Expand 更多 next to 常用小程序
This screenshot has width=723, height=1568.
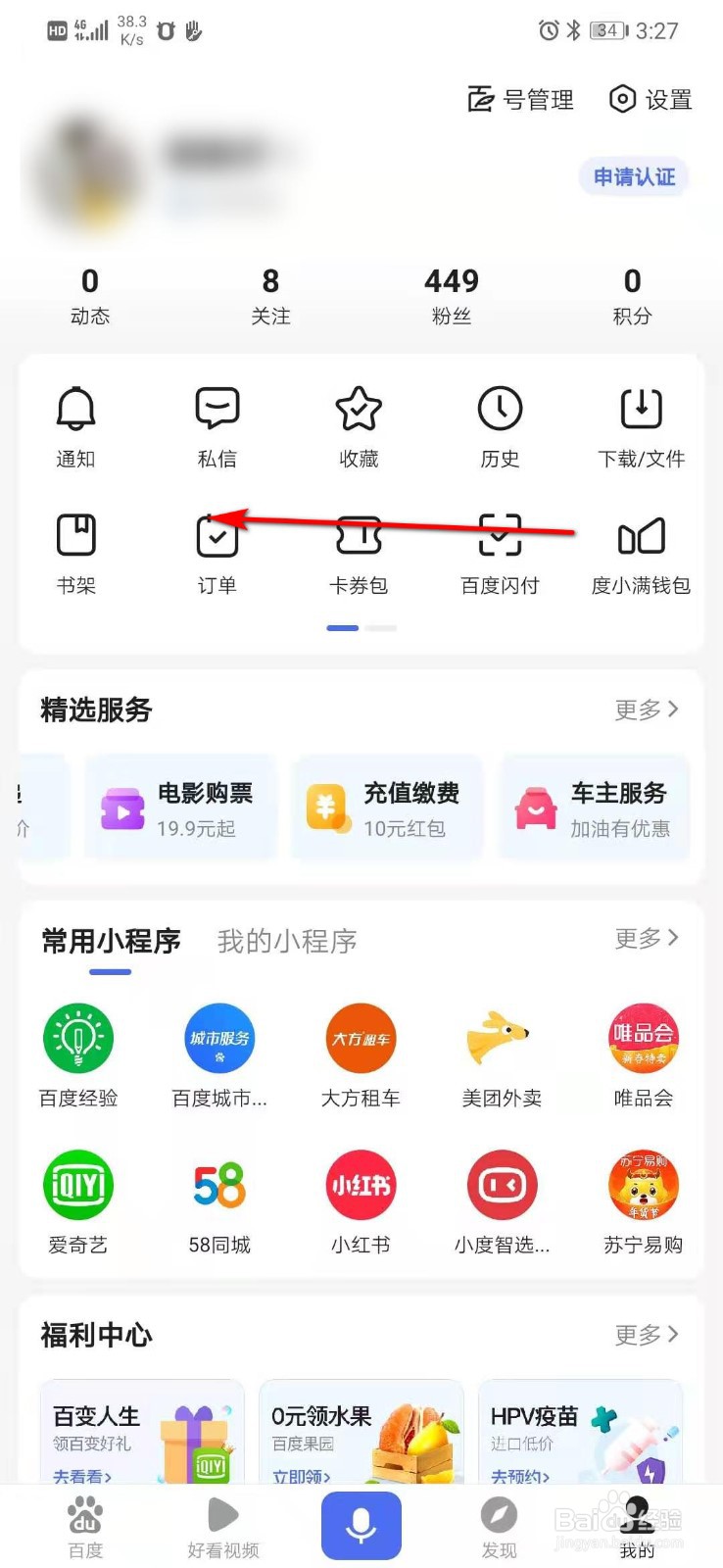[646, 938]
